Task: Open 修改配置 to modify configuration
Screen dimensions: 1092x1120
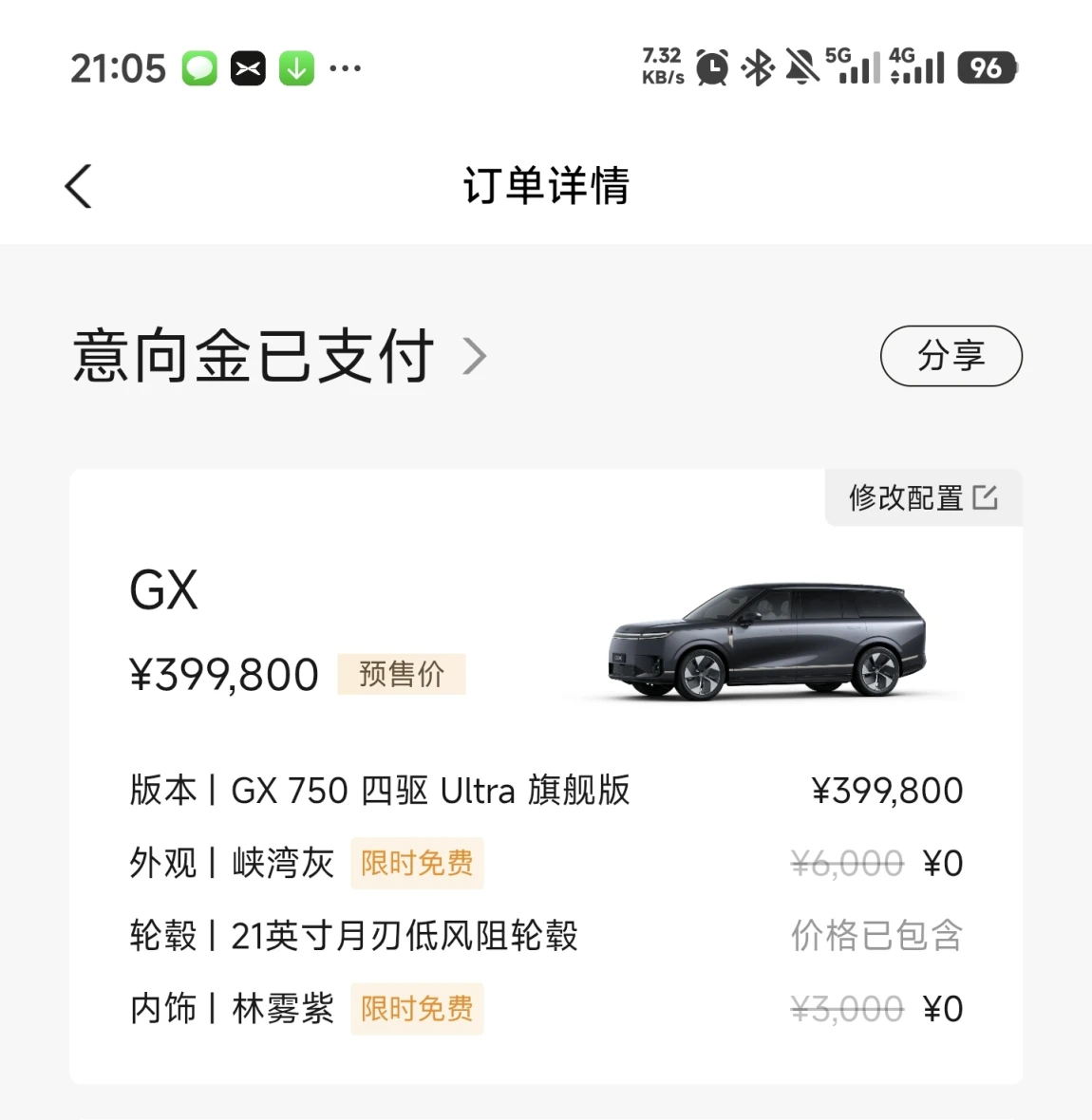Action: 922,497
